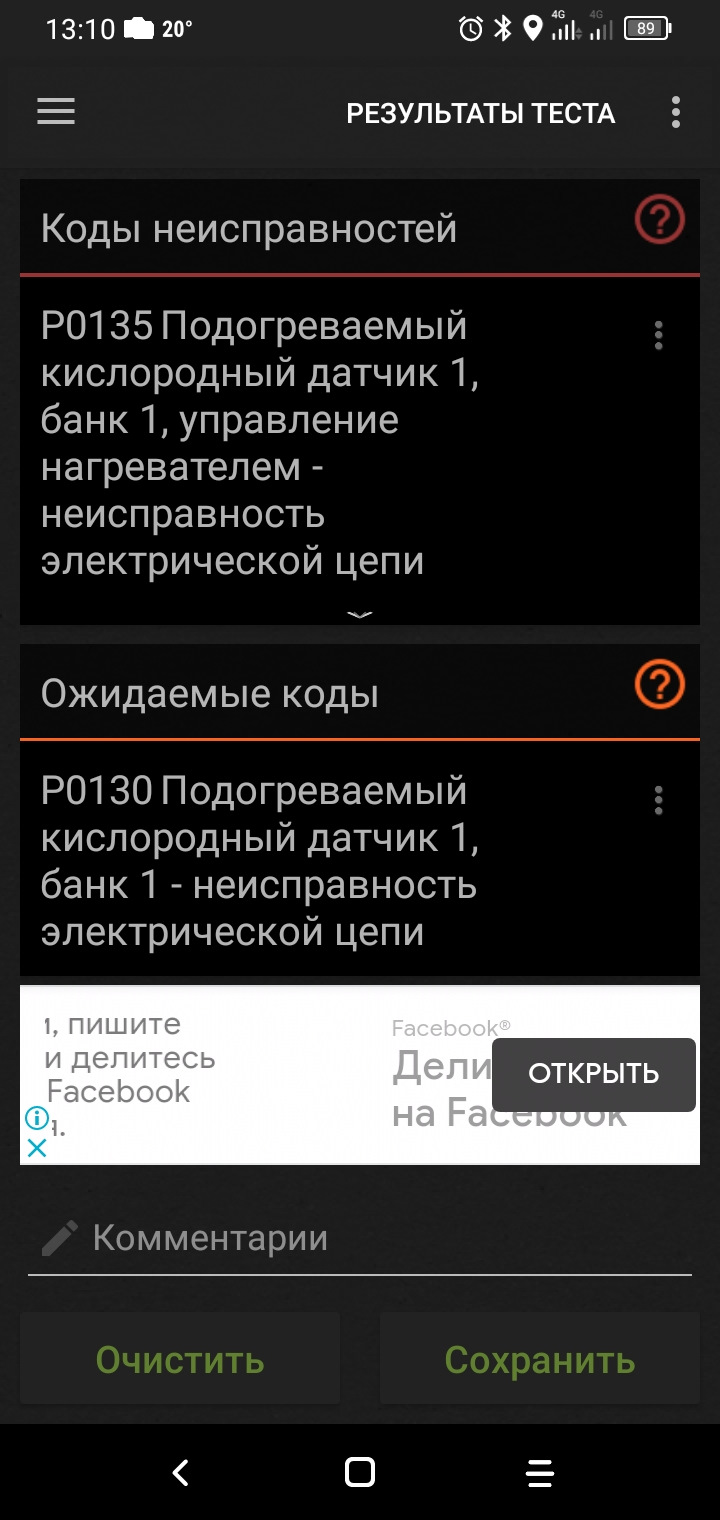Screen dimensions: 720x1520
Task: Save results with Сохранить button
Action: 540,1359
